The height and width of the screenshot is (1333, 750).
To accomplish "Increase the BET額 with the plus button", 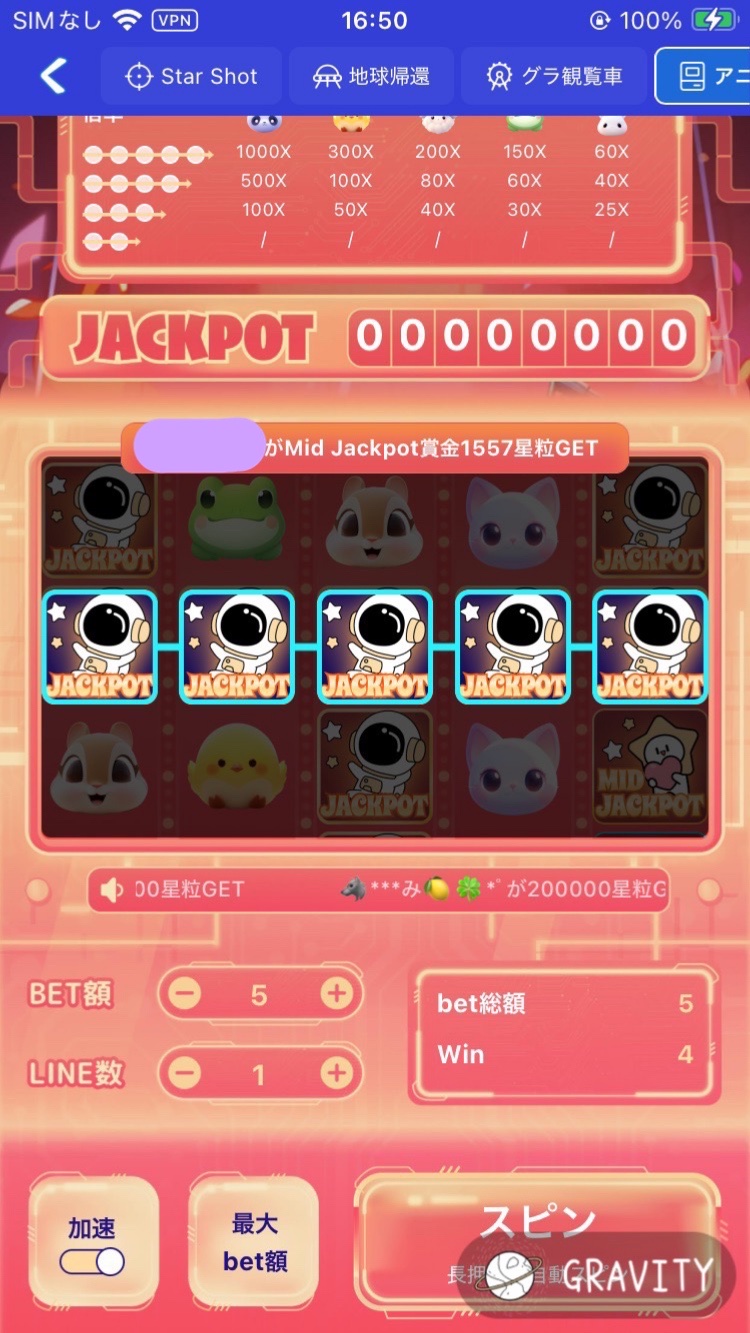I will tap(336, 994).
